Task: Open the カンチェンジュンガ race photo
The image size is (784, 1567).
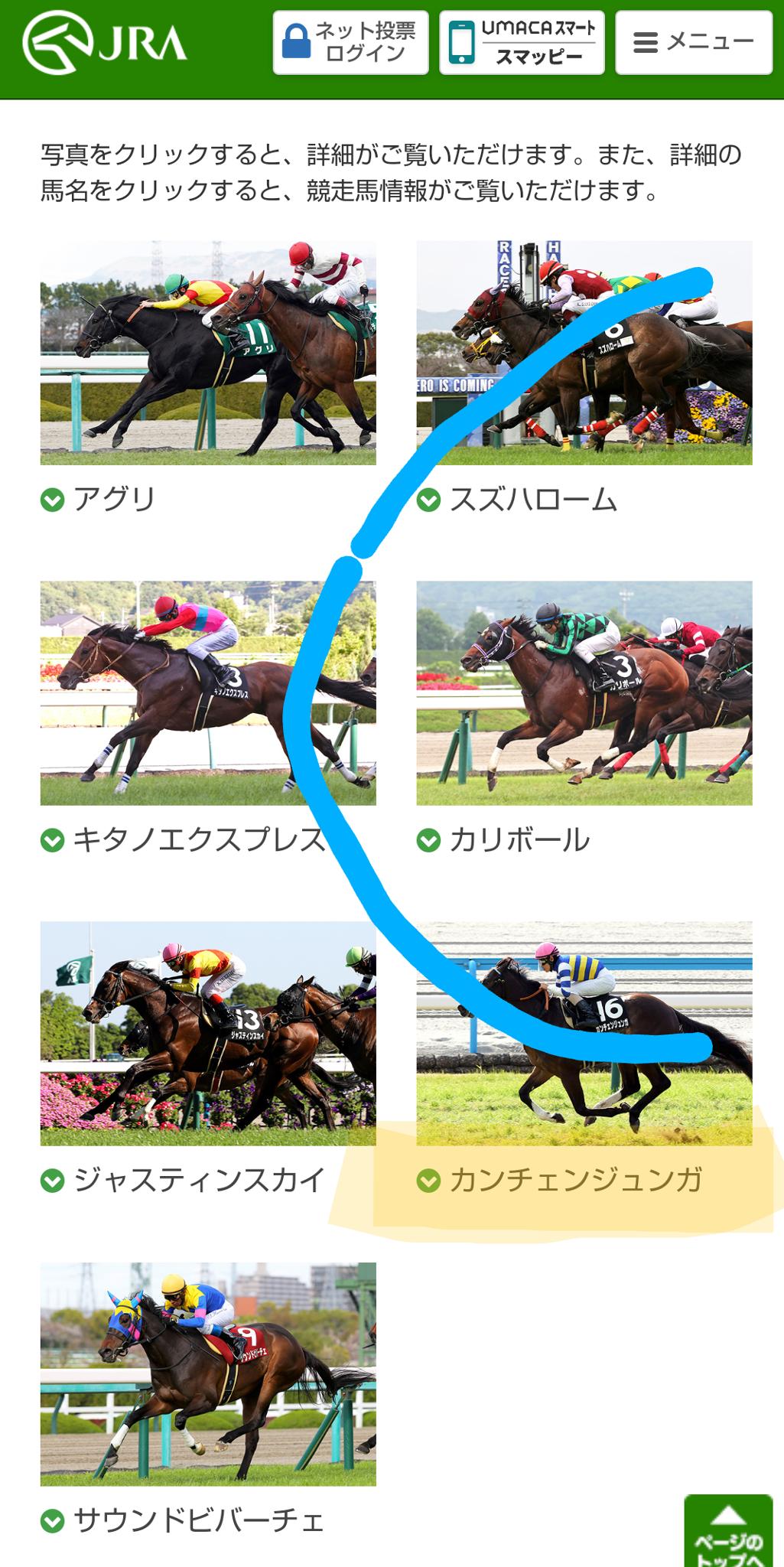Action: point(584,1033)
